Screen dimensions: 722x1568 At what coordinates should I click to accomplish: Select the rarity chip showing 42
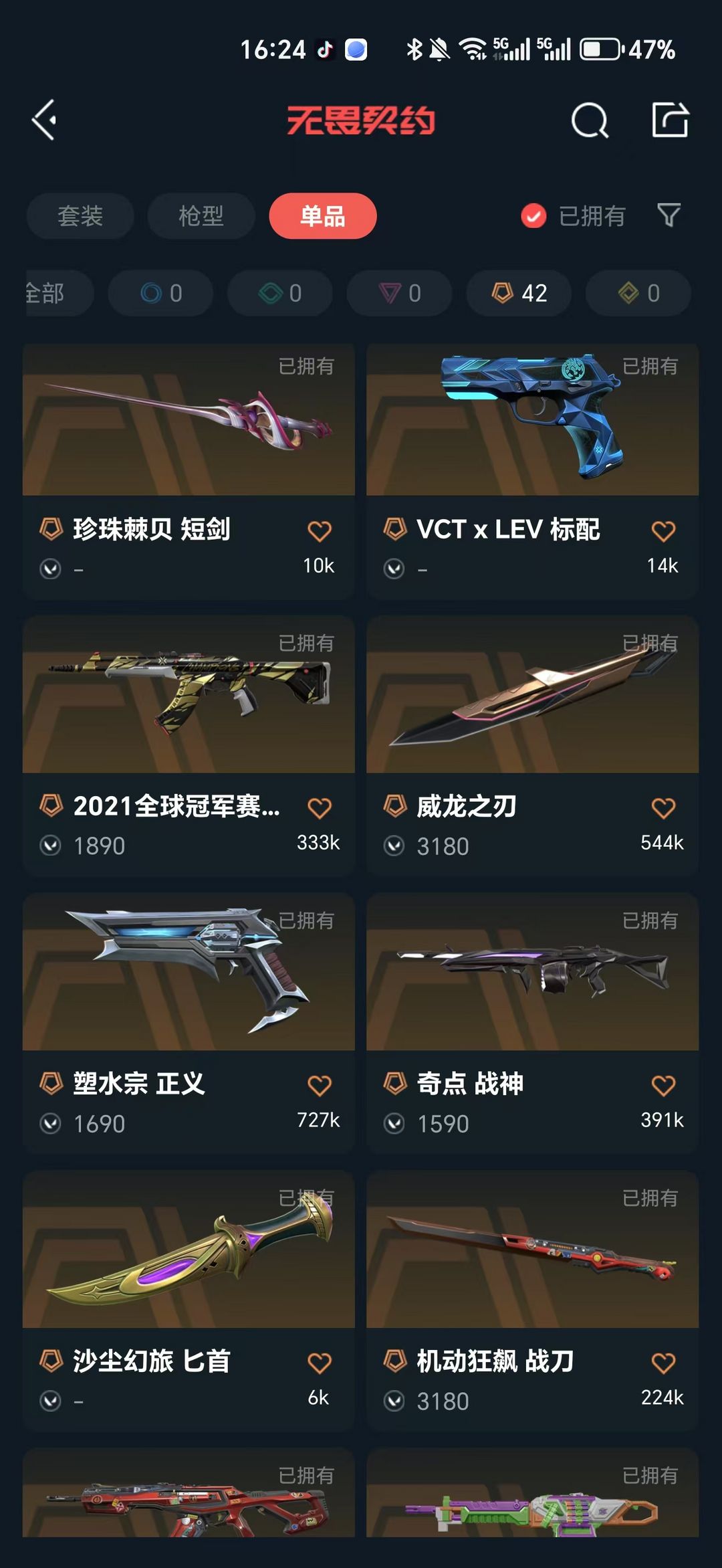(x=519, y=293)
